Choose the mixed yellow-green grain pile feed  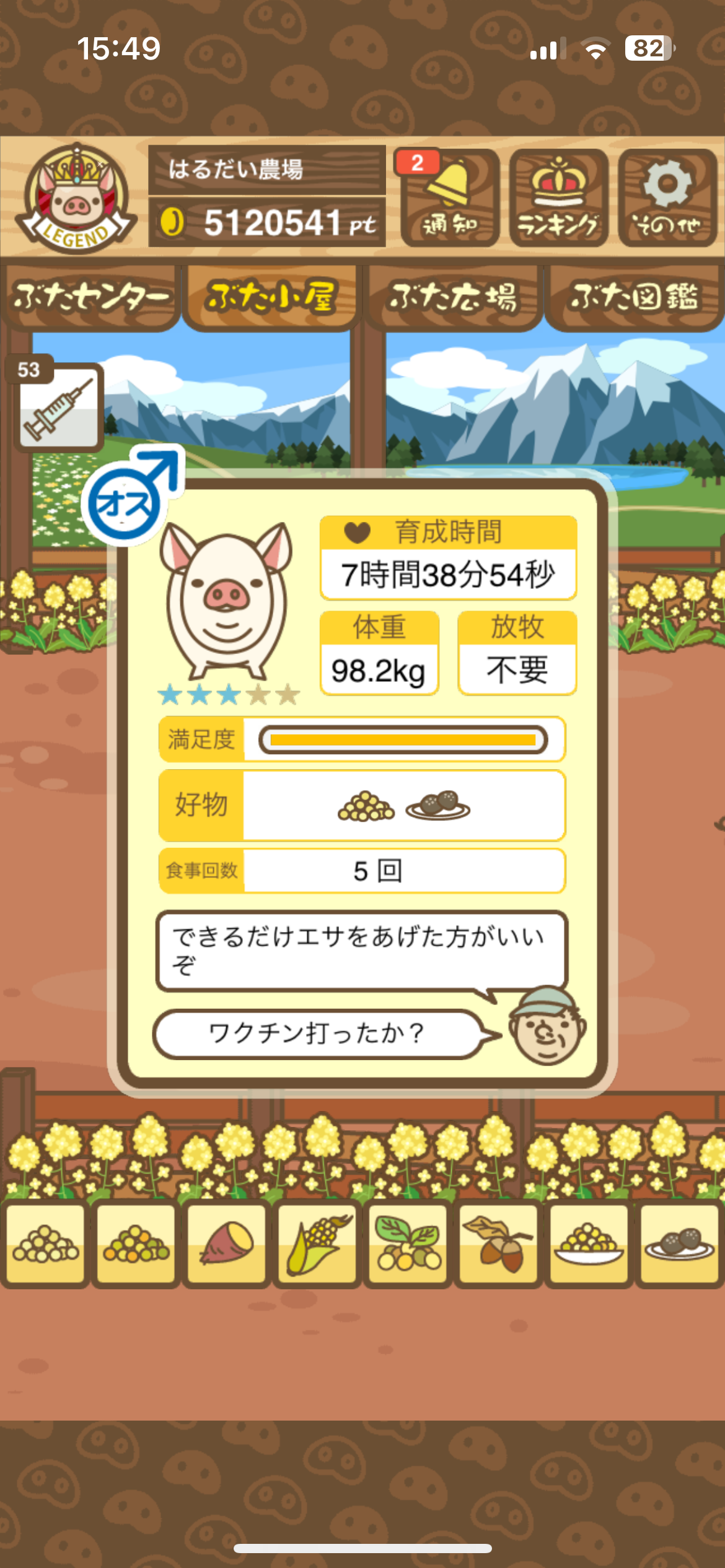click(136, 1244)
